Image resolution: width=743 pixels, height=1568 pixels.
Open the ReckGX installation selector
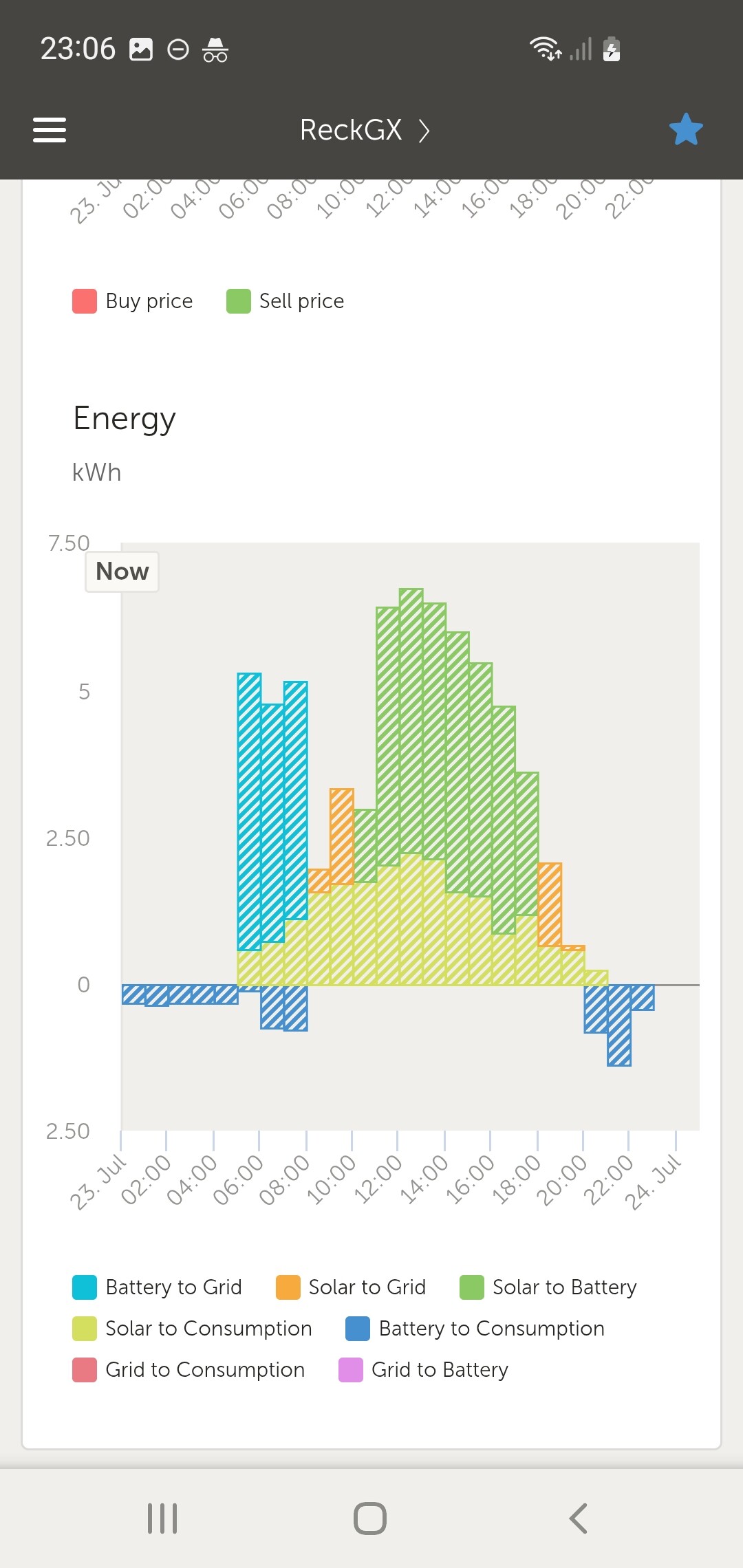[x=365, y=130]
